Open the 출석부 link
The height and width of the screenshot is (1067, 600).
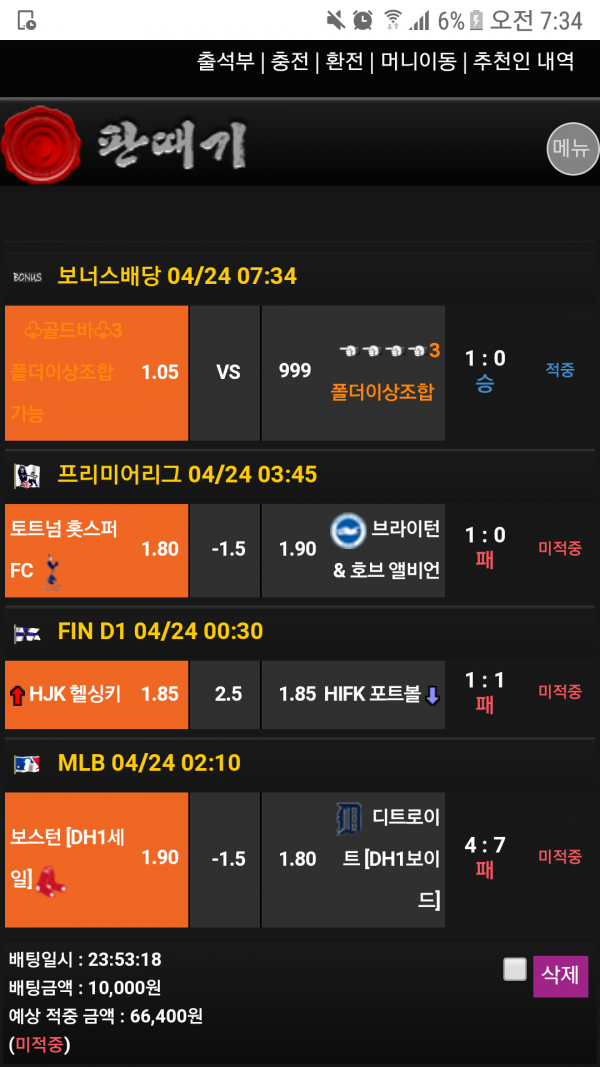point(226,62)
